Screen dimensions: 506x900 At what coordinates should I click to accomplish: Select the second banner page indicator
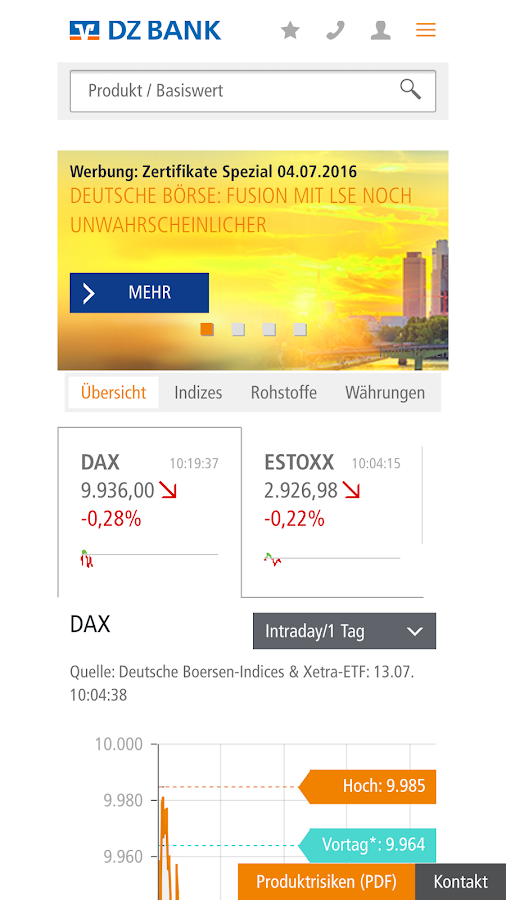[238, 329]
